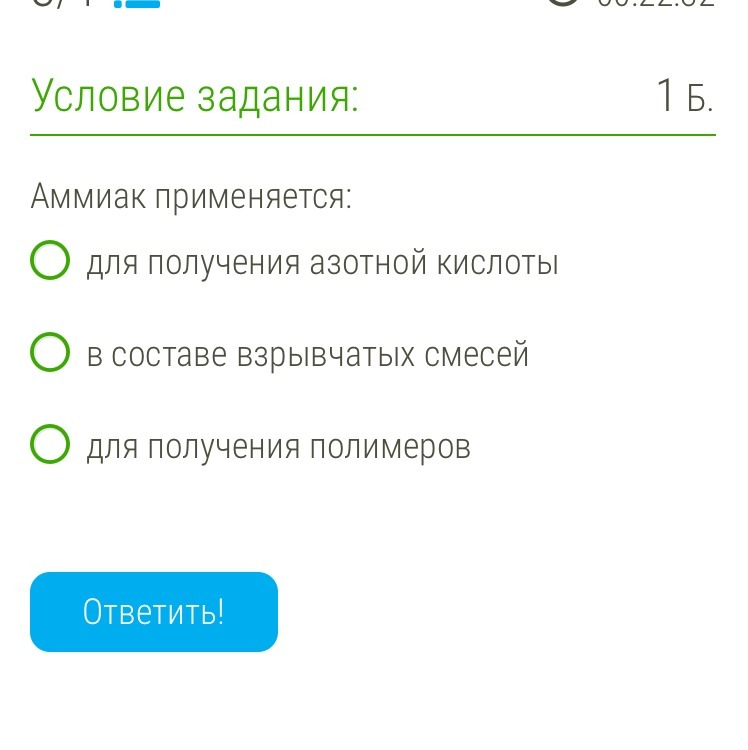Mark the option 'для получения полимеров'
Image resolution: width=748 pixels, height=750 pixels.
click(x=50, y=445)
